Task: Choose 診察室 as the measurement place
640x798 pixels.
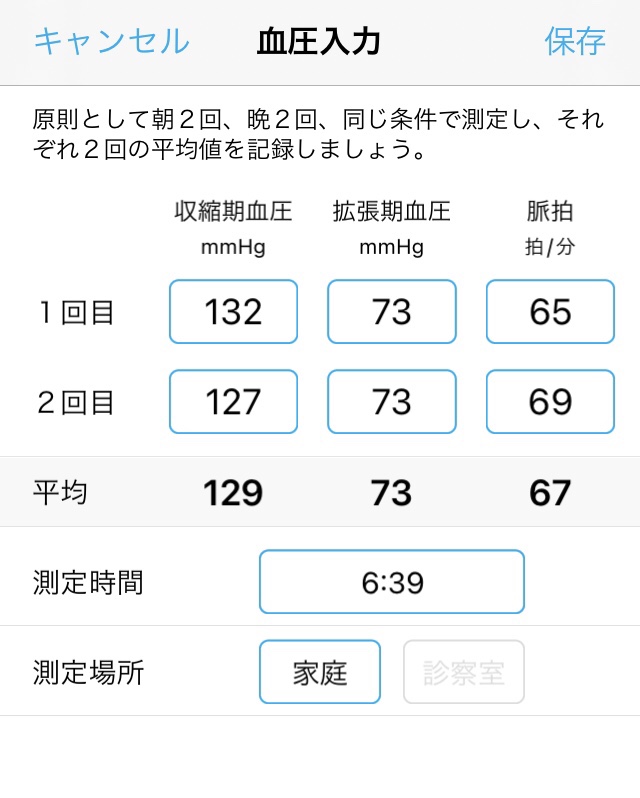Action: (x=464, y=672)
